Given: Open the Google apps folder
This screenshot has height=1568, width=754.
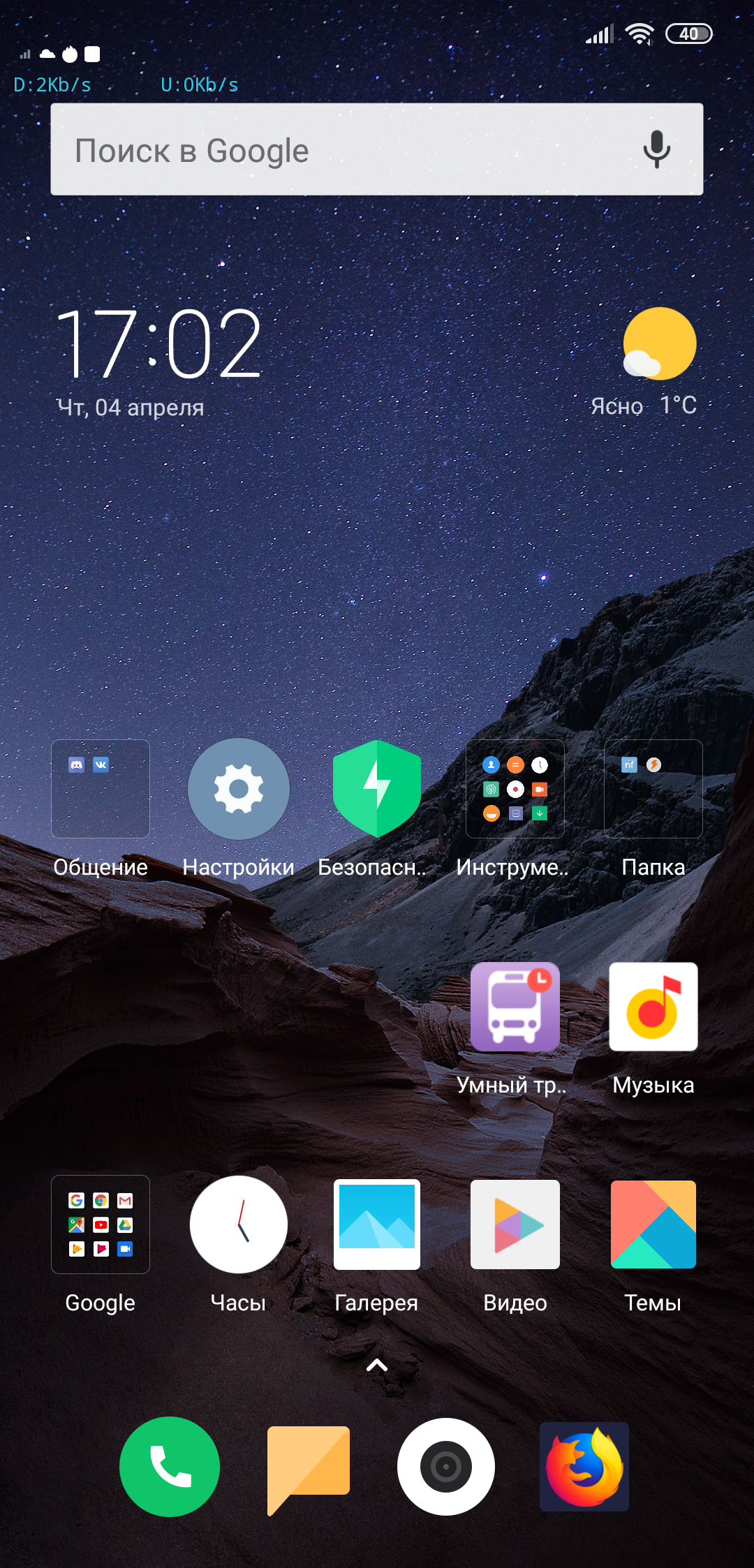Looking at the screenshot, I should click(x=101, y=1225).
